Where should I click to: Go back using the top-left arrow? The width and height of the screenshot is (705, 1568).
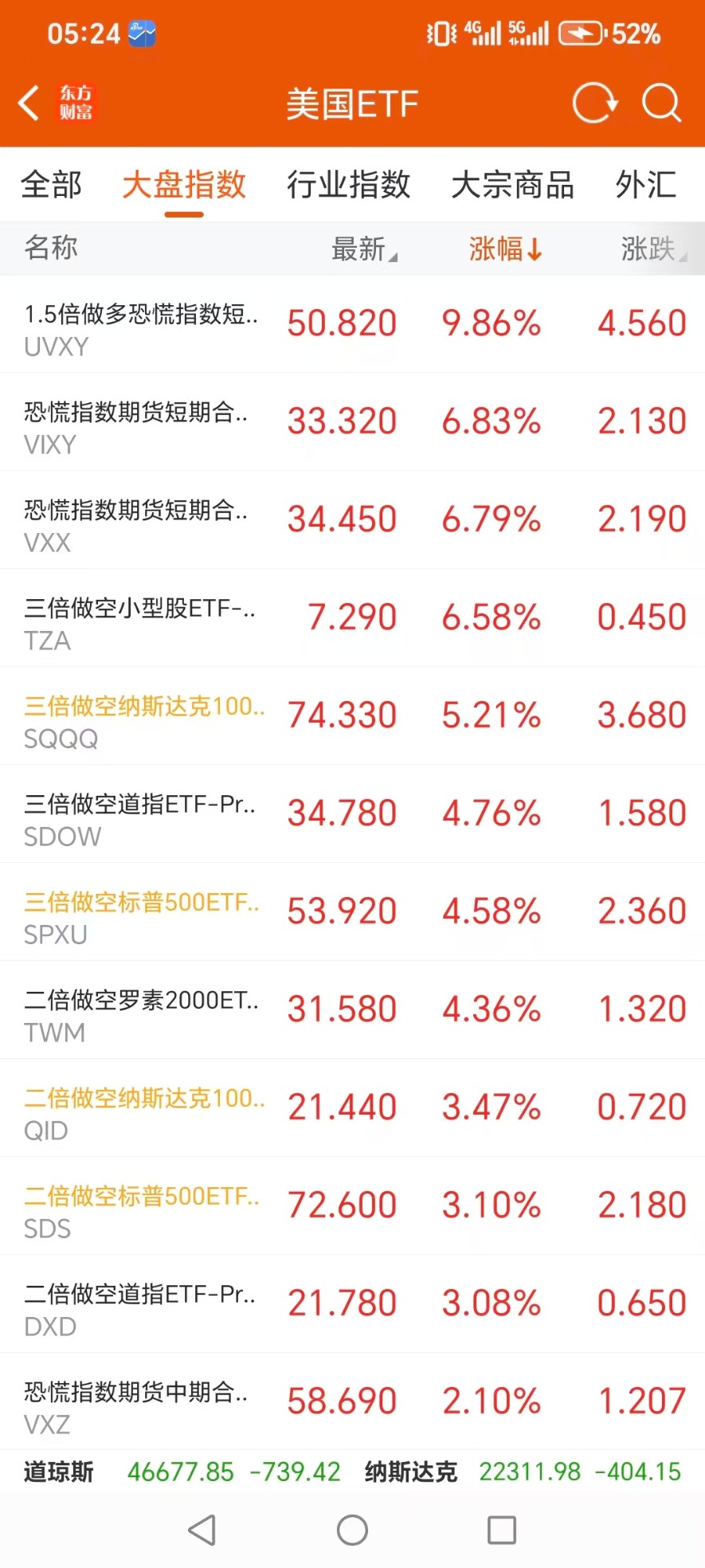pyautogui.click(x=29, y=104)
